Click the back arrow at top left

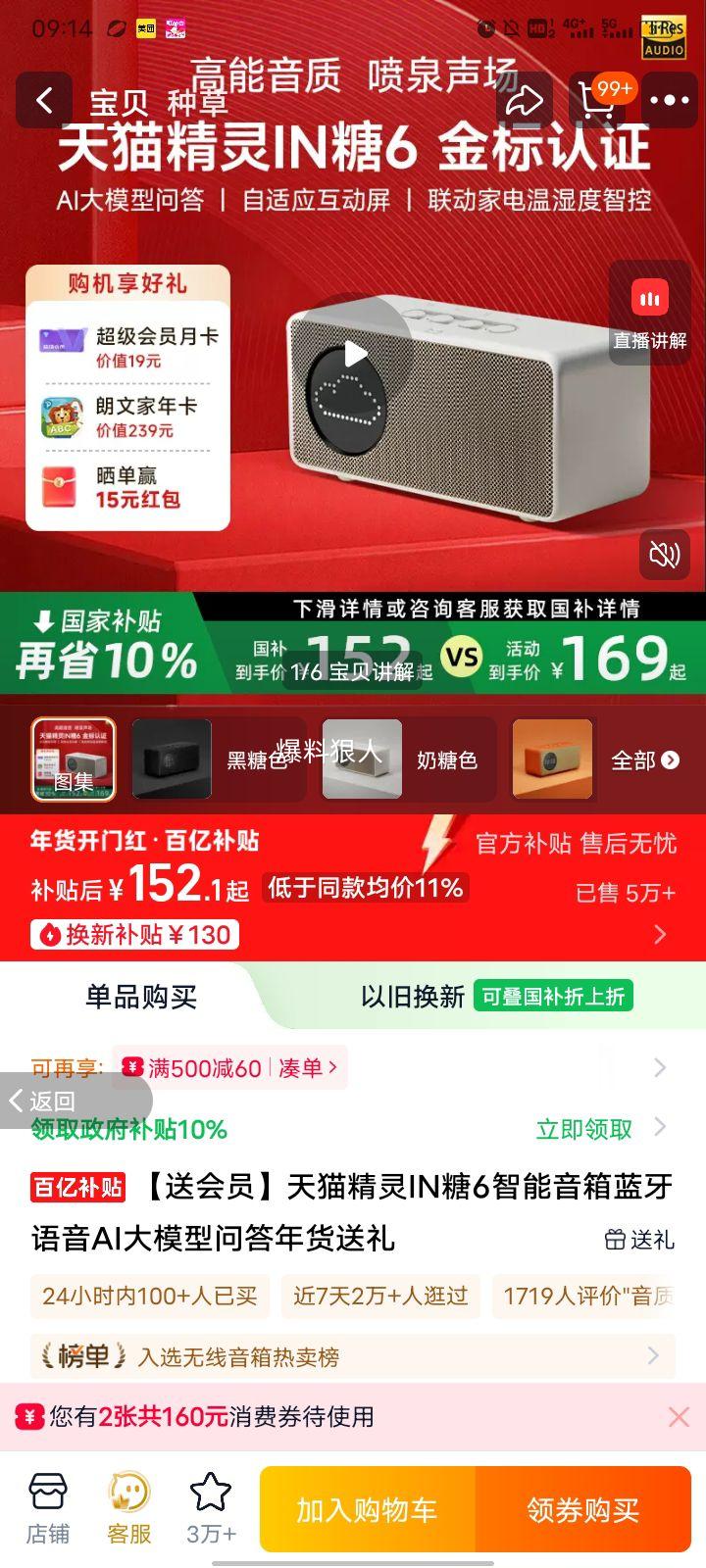coord(44,101)
